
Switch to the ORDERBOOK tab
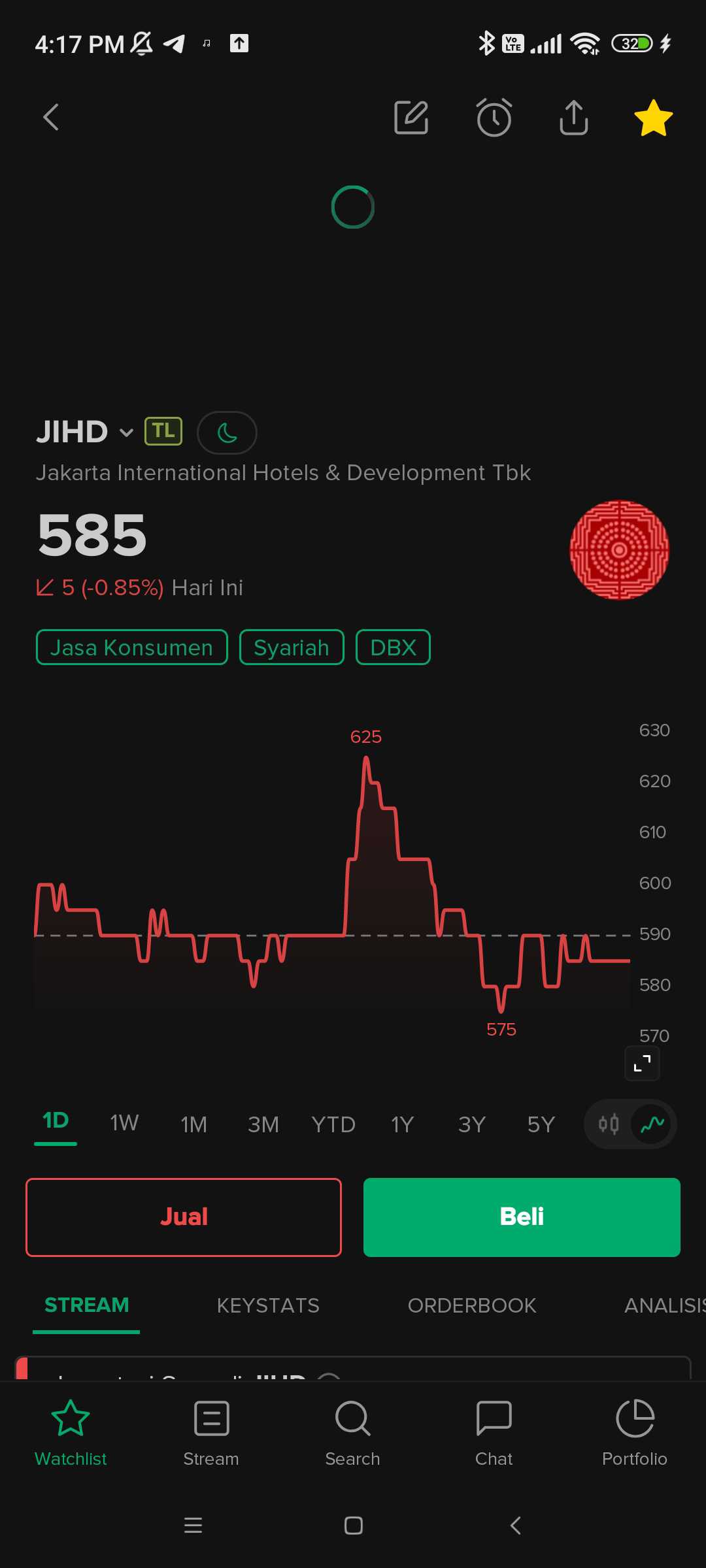pyautogui.click(x=472, y=1305)
